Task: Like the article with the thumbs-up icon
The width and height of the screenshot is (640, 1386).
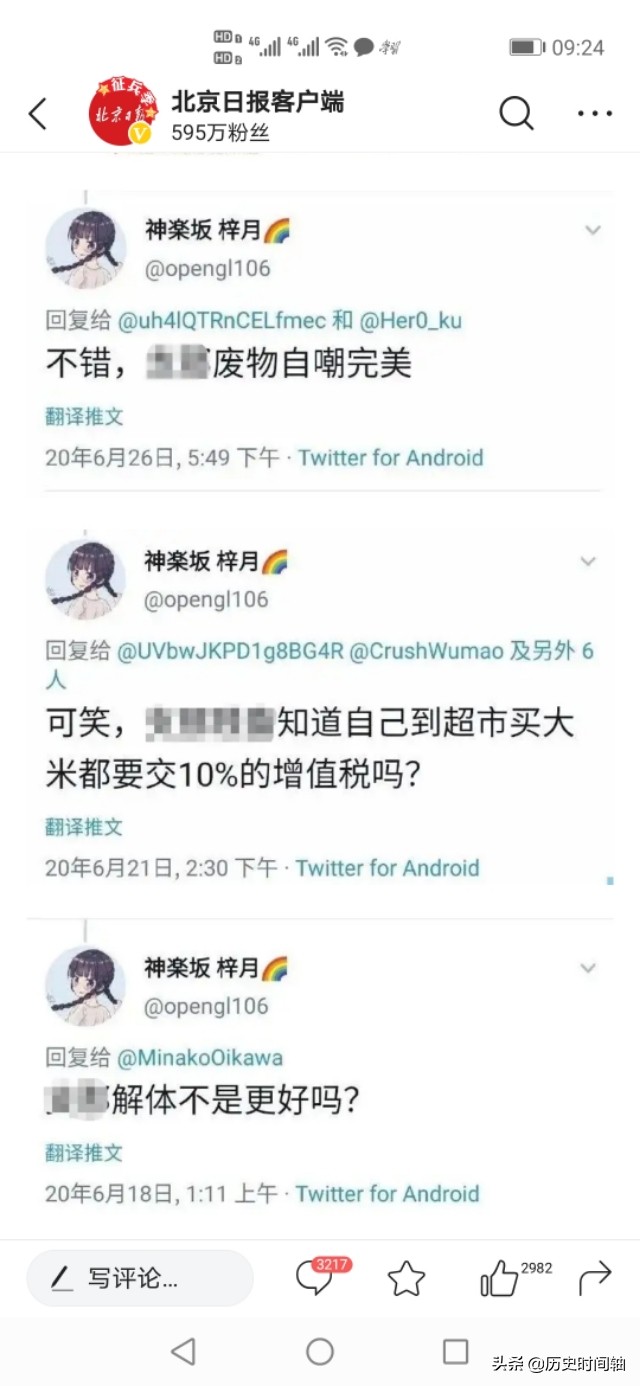Action: click(499, 1278)
